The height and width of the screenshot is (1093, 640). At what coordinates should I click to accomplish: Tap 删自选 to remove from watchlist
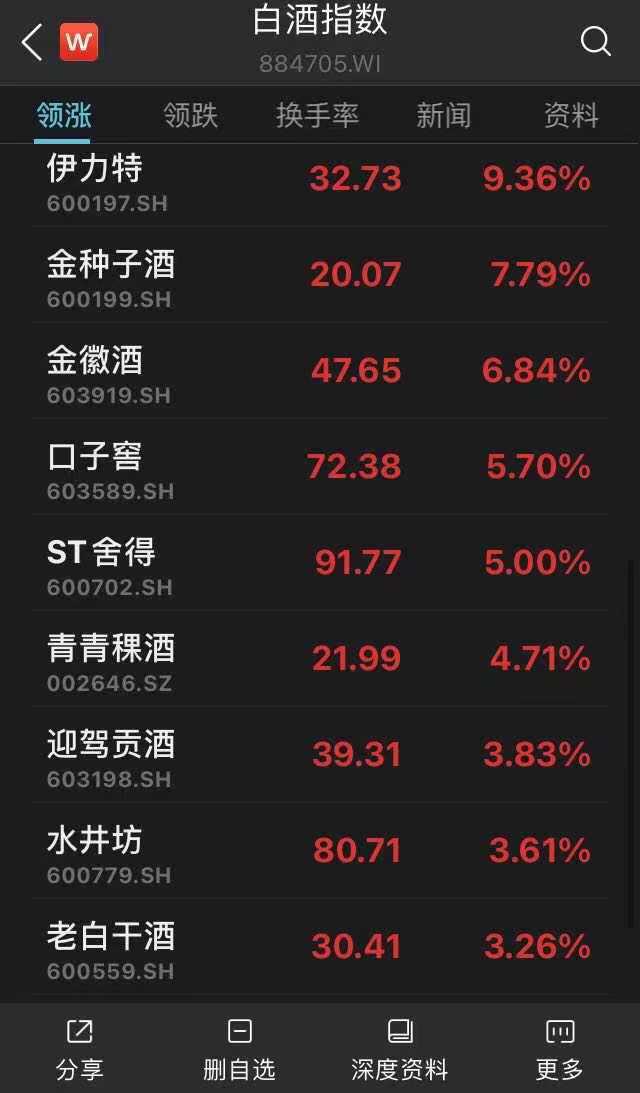[x=239, y=1049]
